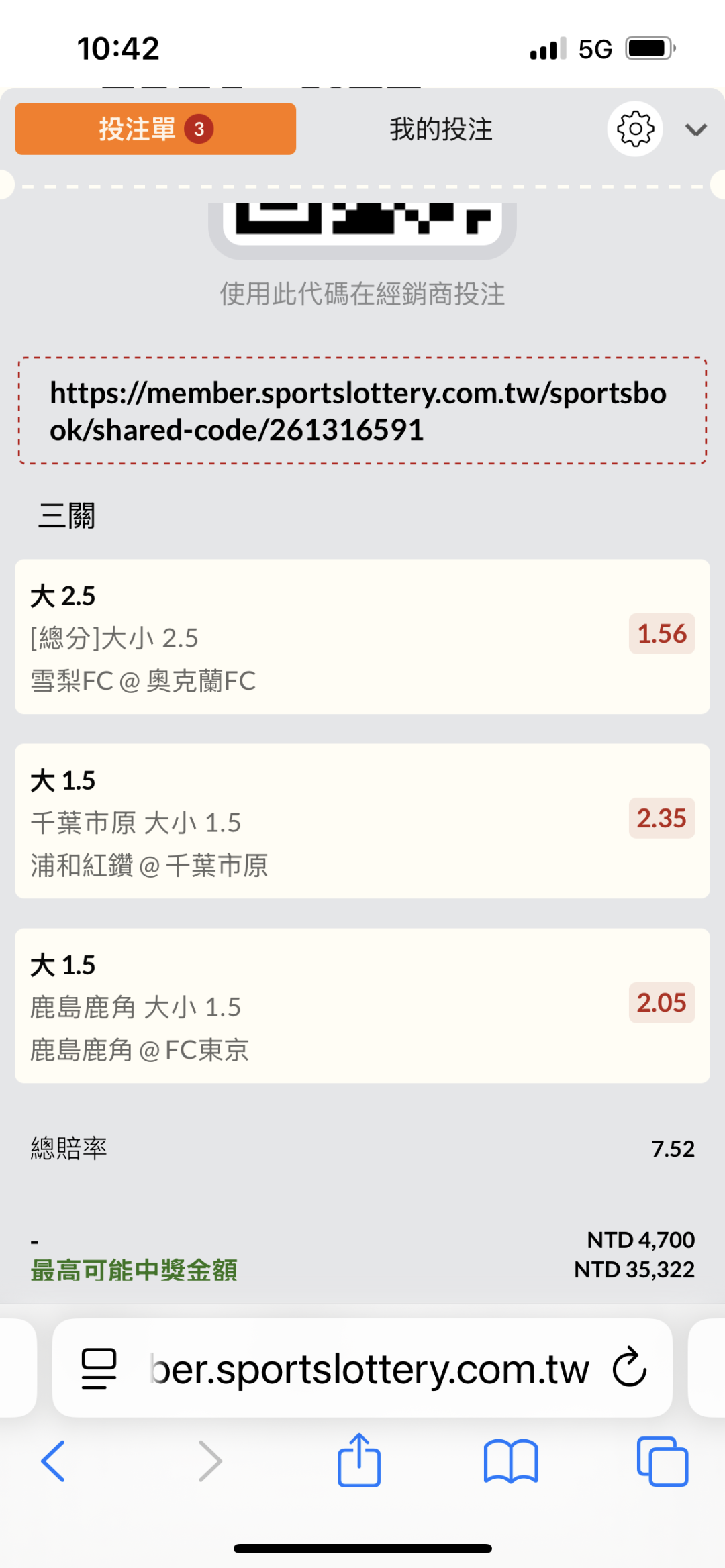Select the 雪梨FC @ 奧克蘭FC bet card
Screen dimensions: 725x1568
[x=362, y=636]
